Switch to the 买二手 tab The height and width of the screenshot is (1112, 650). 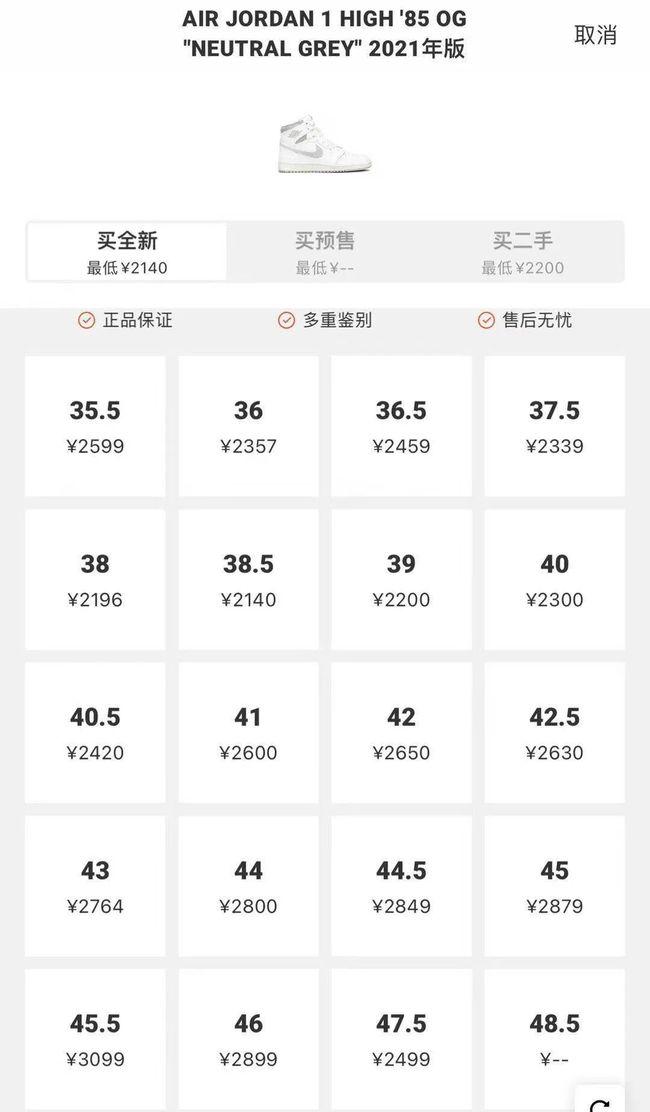pos(523,252)
